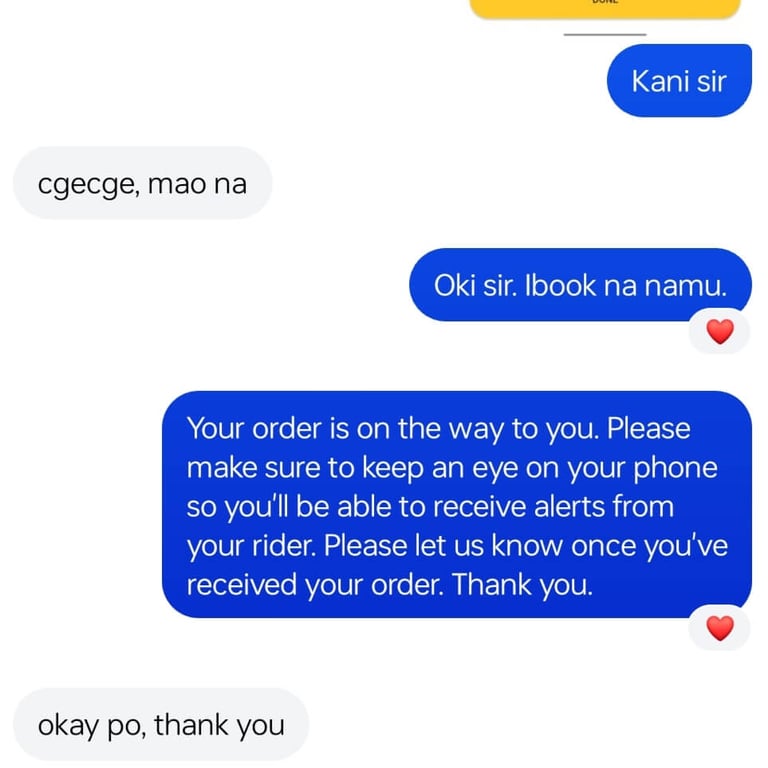Viewport: 768px width, 768px height.
Task: View heart reaction under the order update message
Action: click(x=720, y=628)
